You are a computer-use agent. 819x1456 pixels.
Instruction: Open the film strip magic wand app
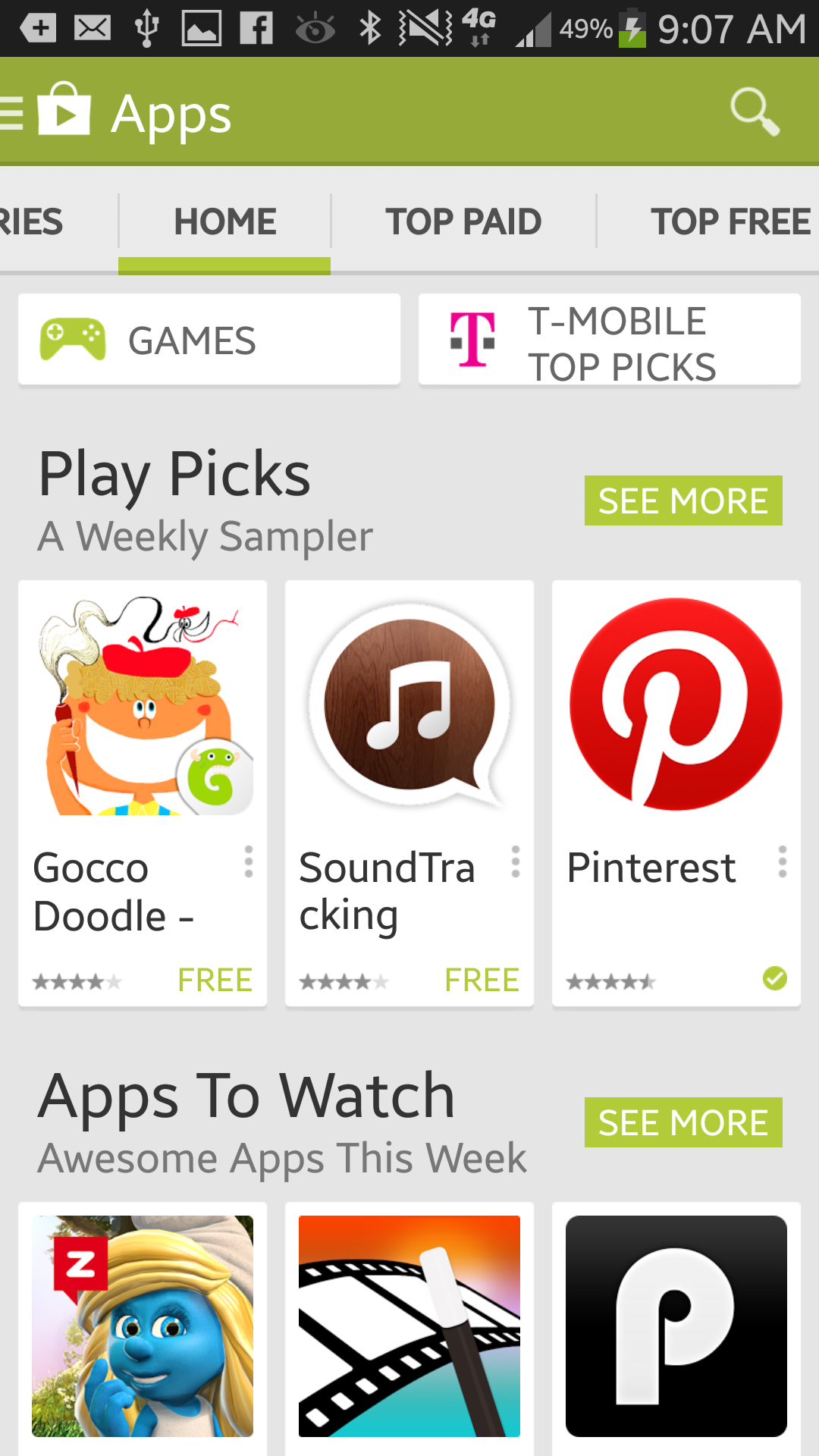click(409, 1327)
